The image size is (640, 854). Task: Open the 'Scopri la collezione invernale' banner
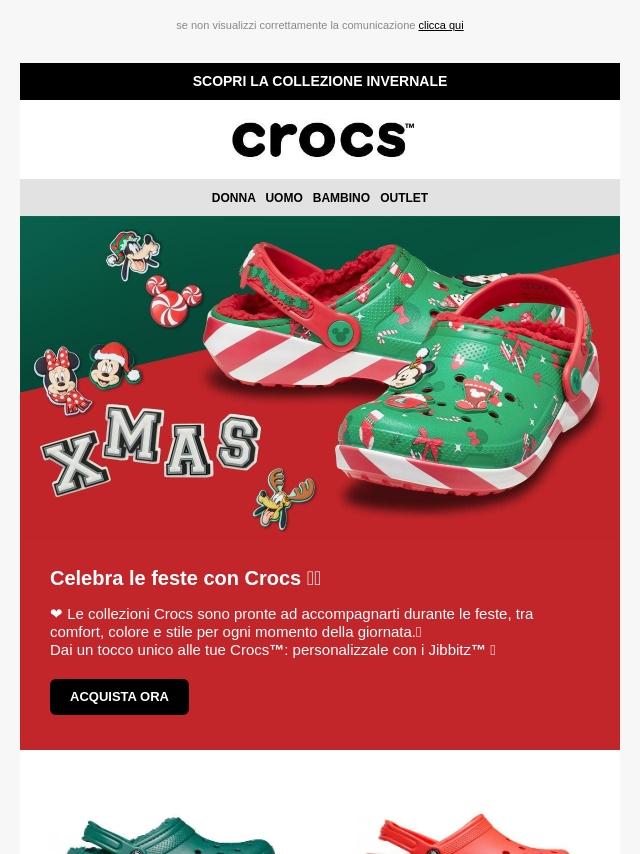(x=320, y=81)
